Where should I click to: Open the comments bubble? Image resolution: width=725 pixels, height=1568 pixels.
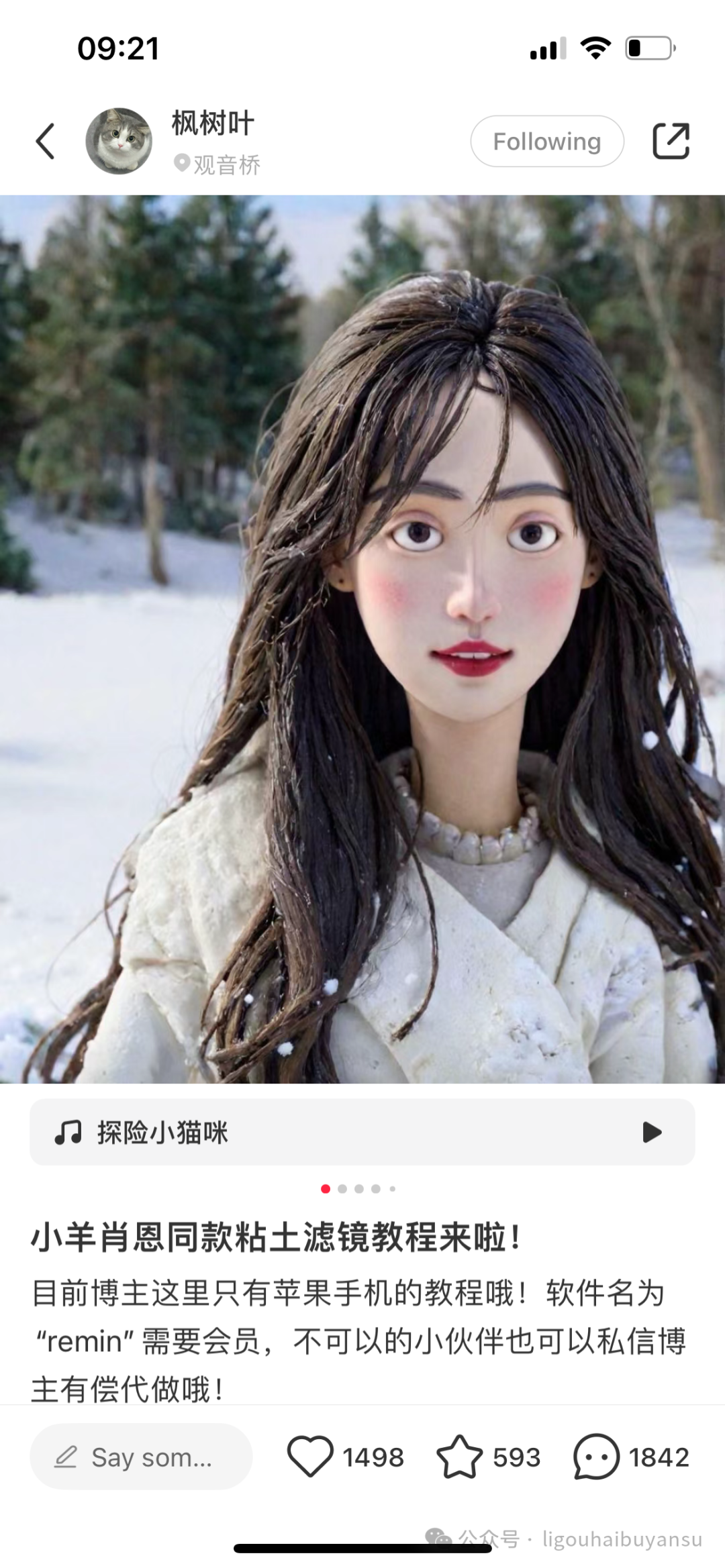click(x=596, y=1457)
